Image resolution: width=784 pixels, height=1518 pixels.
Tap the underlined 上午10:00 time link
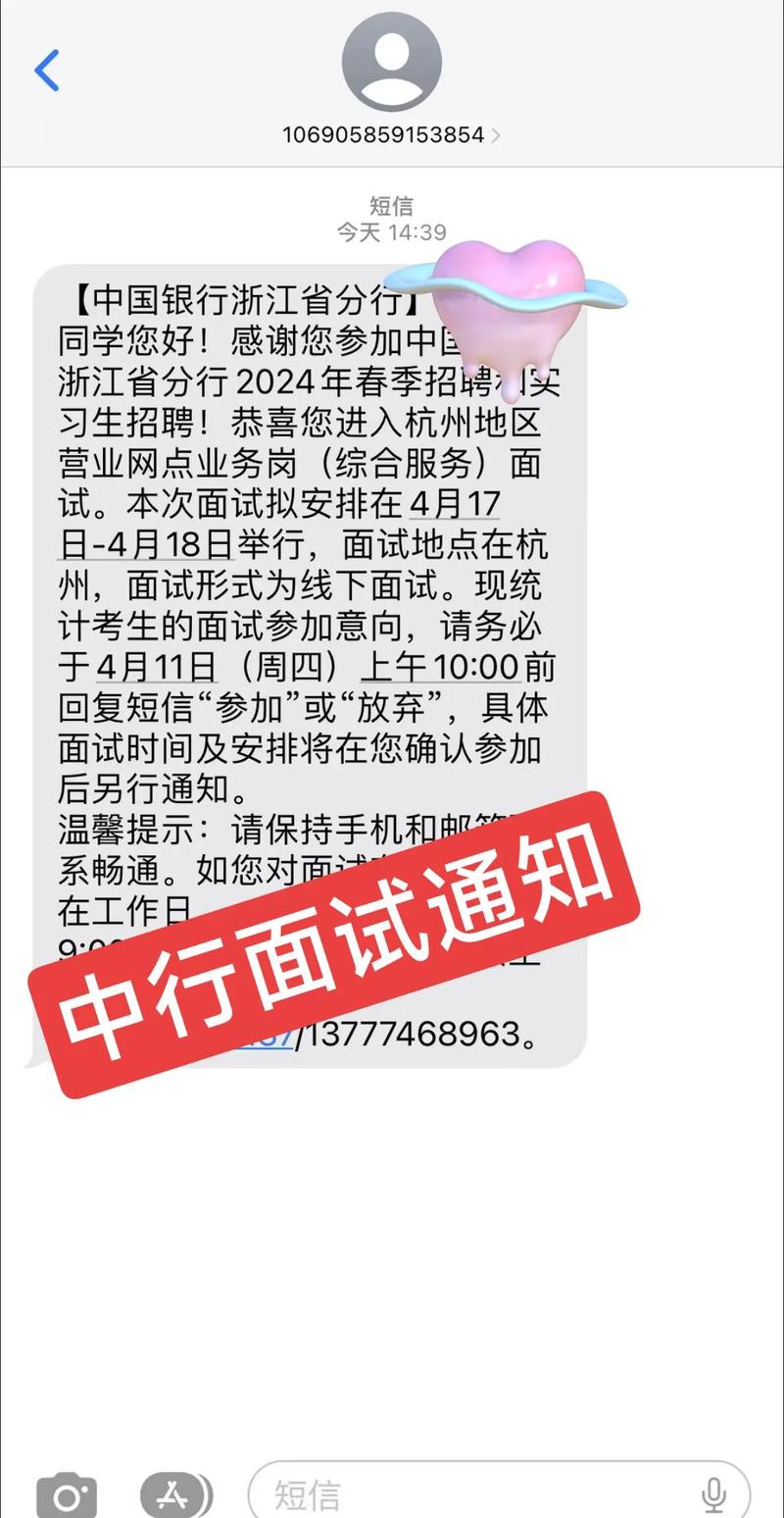tap(439, 667)
